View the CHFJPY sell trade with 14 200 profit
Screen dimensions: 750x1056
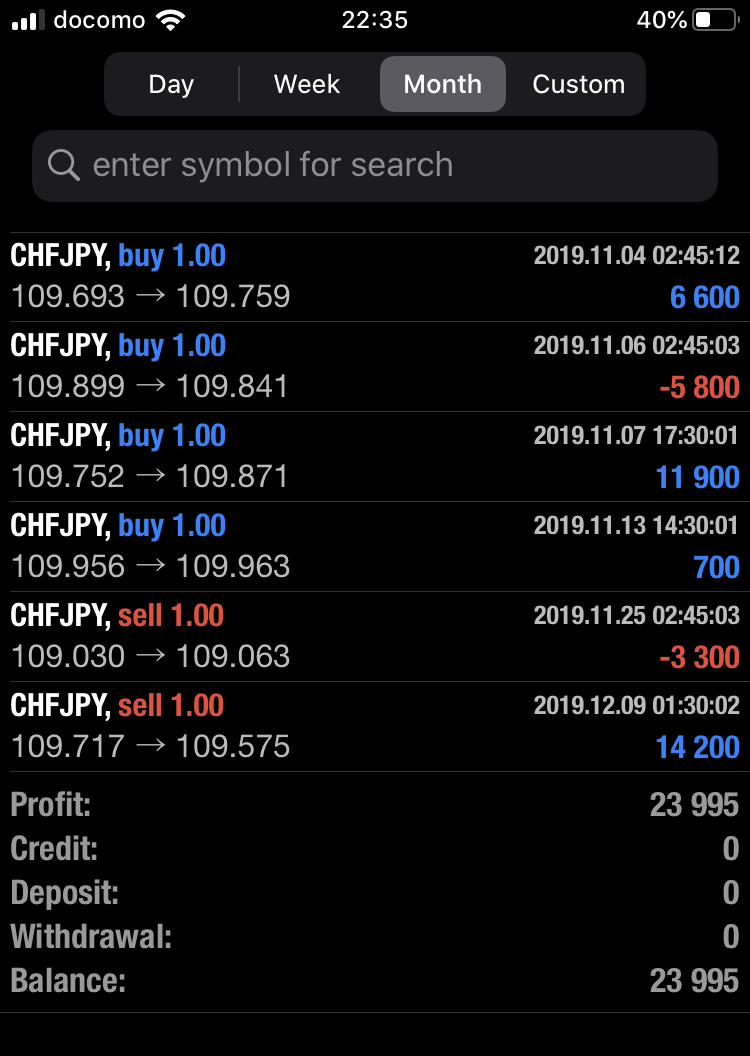click(375, 727)
